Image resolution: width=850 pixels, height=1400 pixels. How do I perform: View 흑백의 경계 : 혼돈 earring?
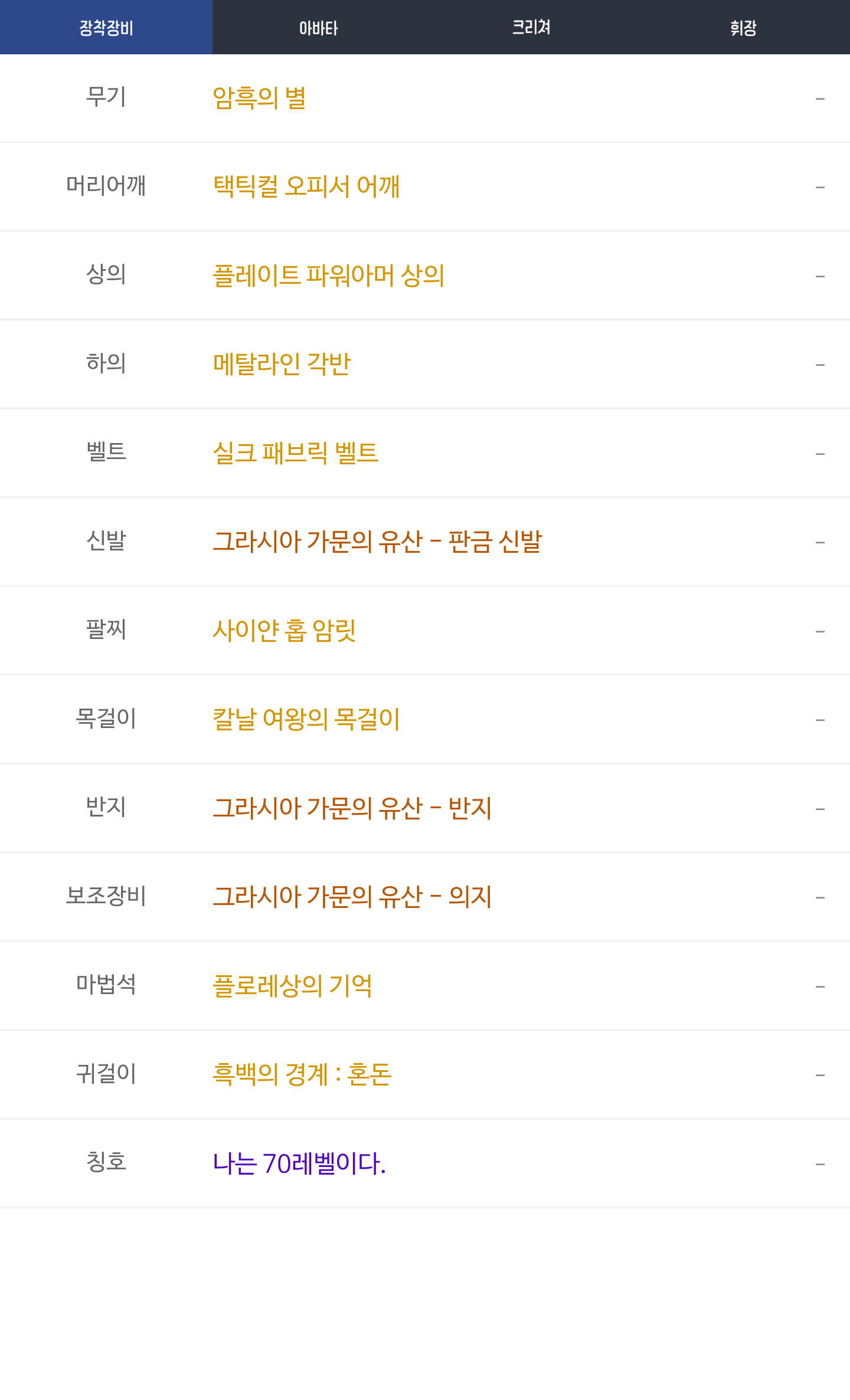tap(302, 1074)
